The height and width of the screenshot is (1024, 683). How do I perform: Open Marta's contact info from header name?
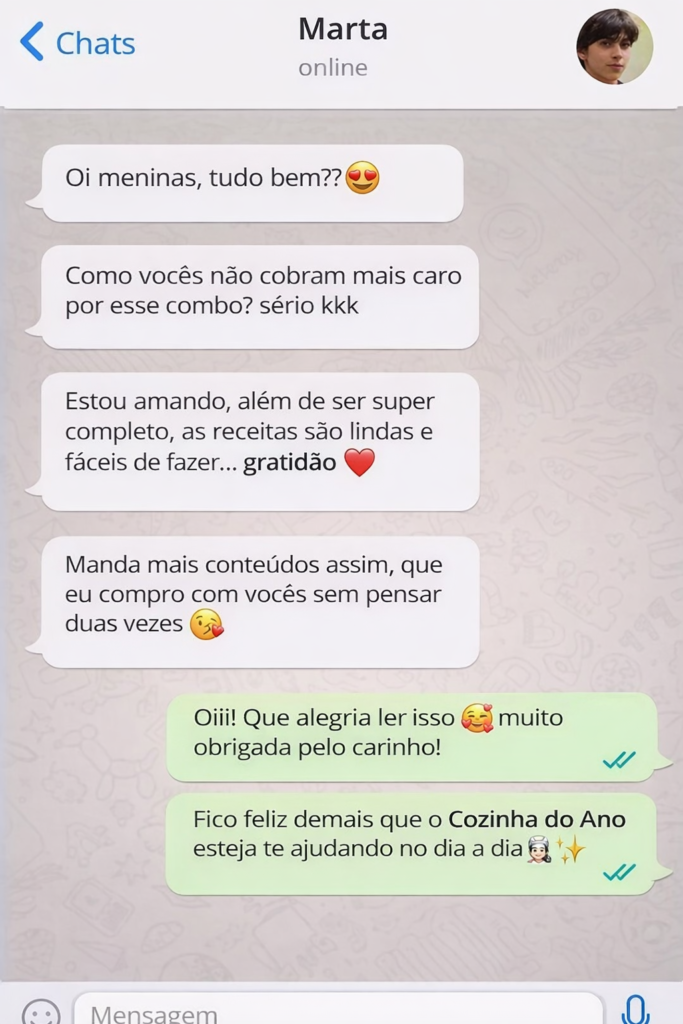click(343, 29)
